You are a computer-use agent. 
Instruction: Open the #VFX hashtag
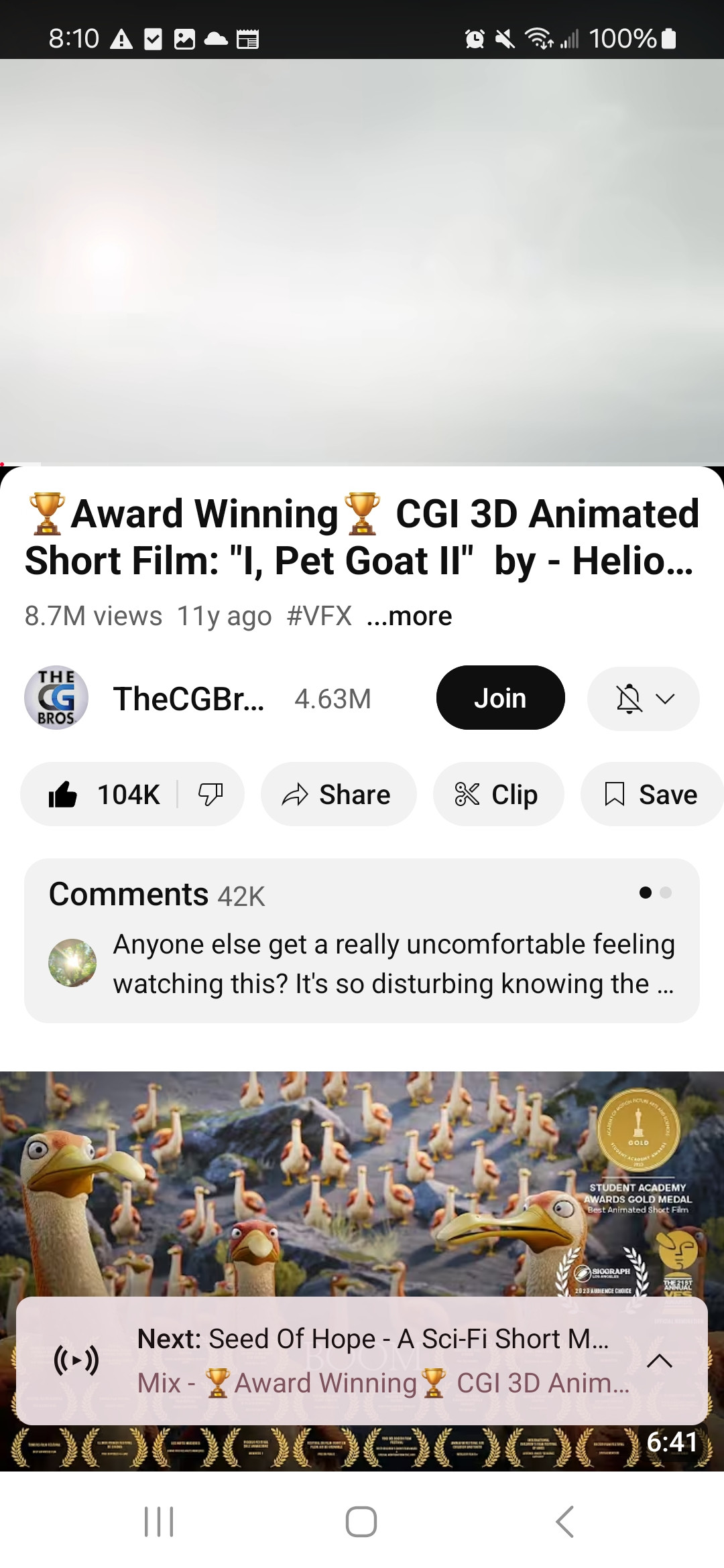pos(319,616)
